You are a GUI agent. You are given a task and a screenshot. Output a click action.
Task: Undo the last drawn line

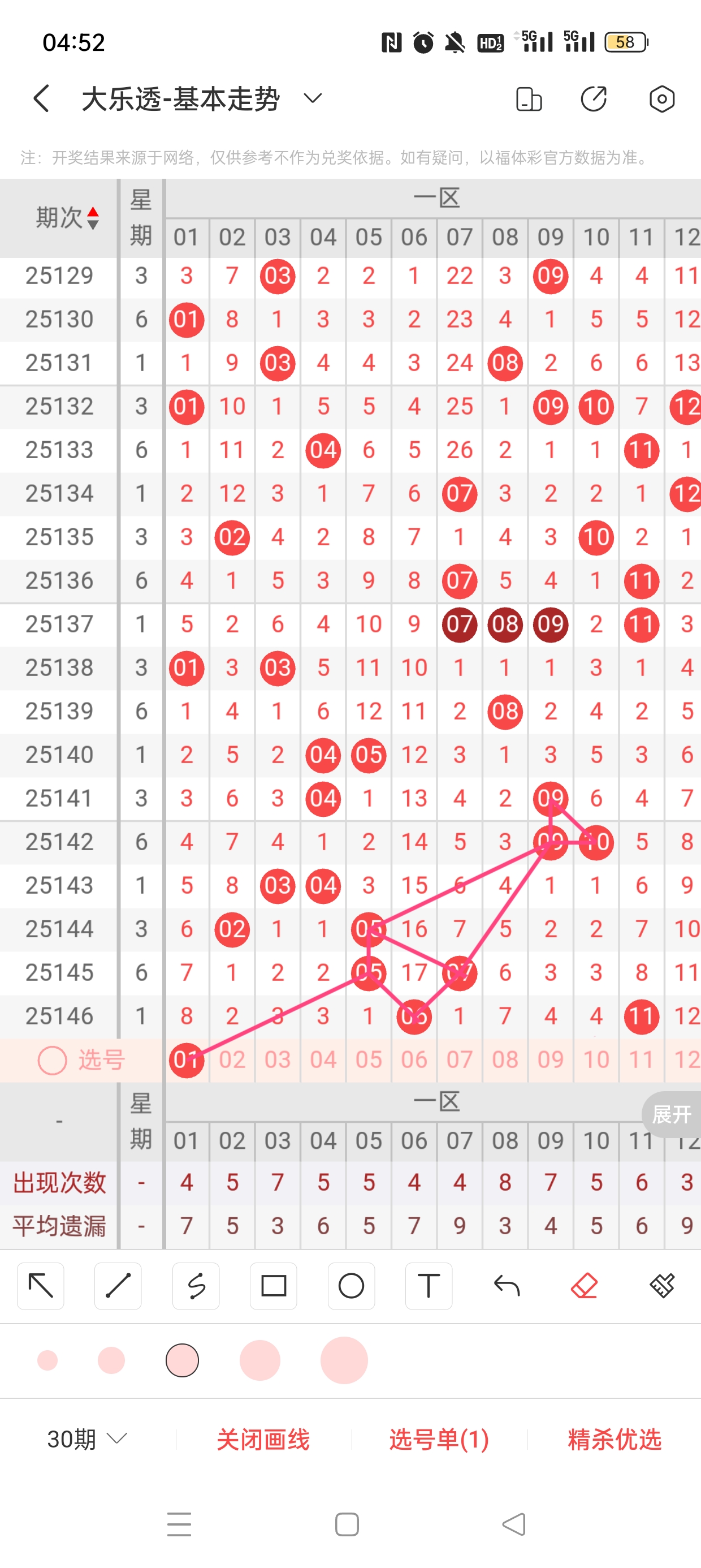pos(507,1286)
